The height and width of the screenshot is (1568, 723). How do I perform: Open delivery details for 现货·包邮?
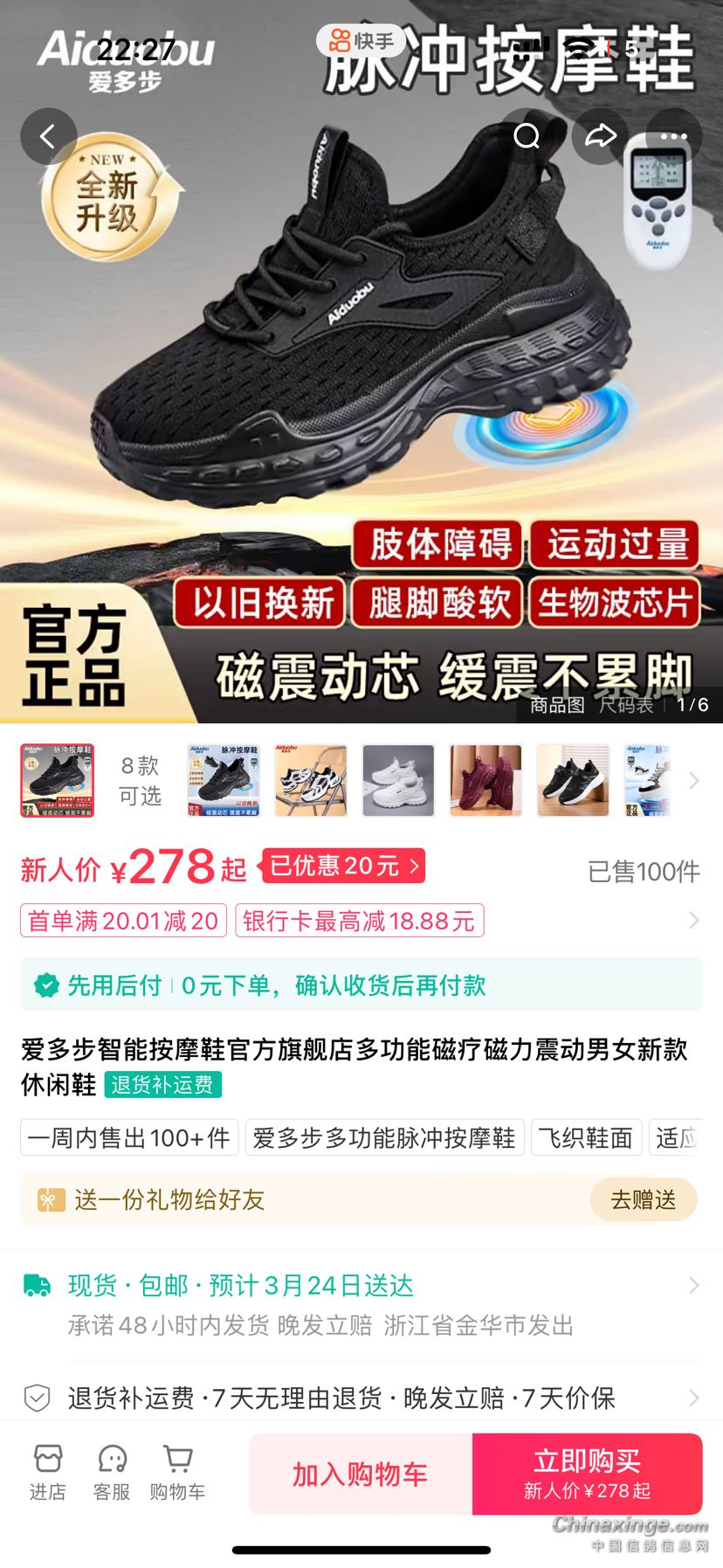[x=361, y=1303]
